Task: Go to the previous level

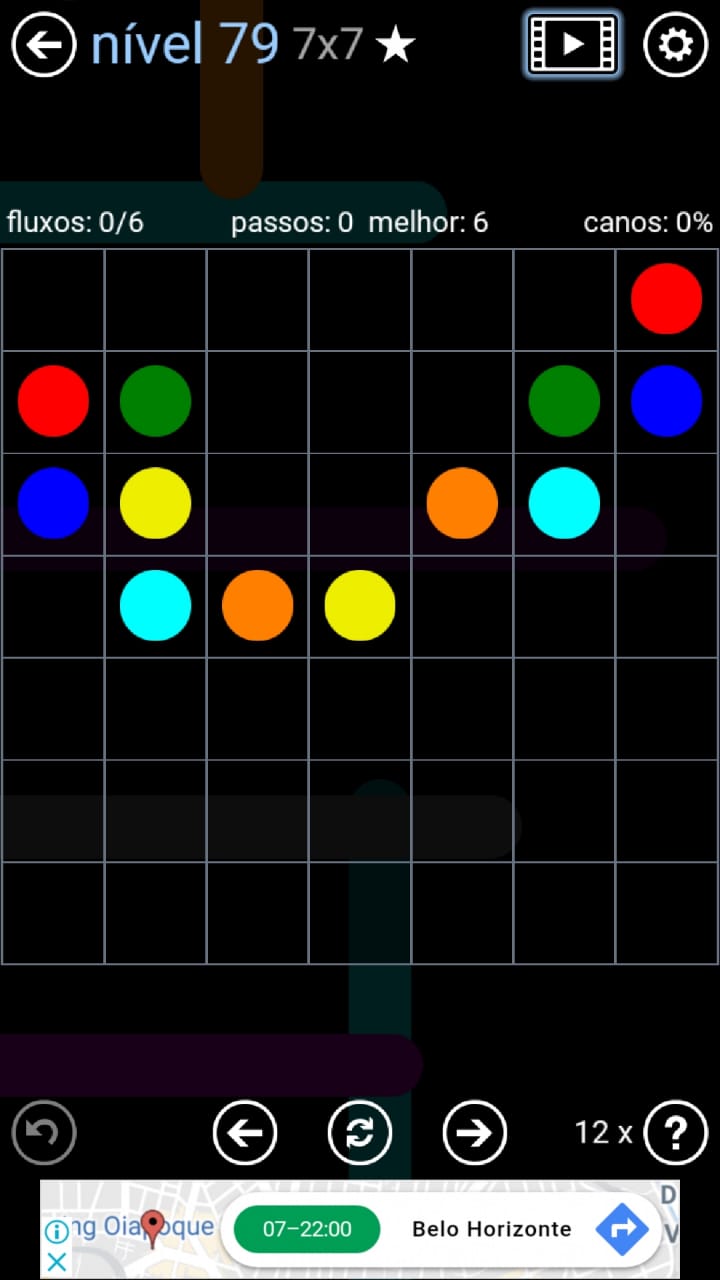Action: [245, 1132]
